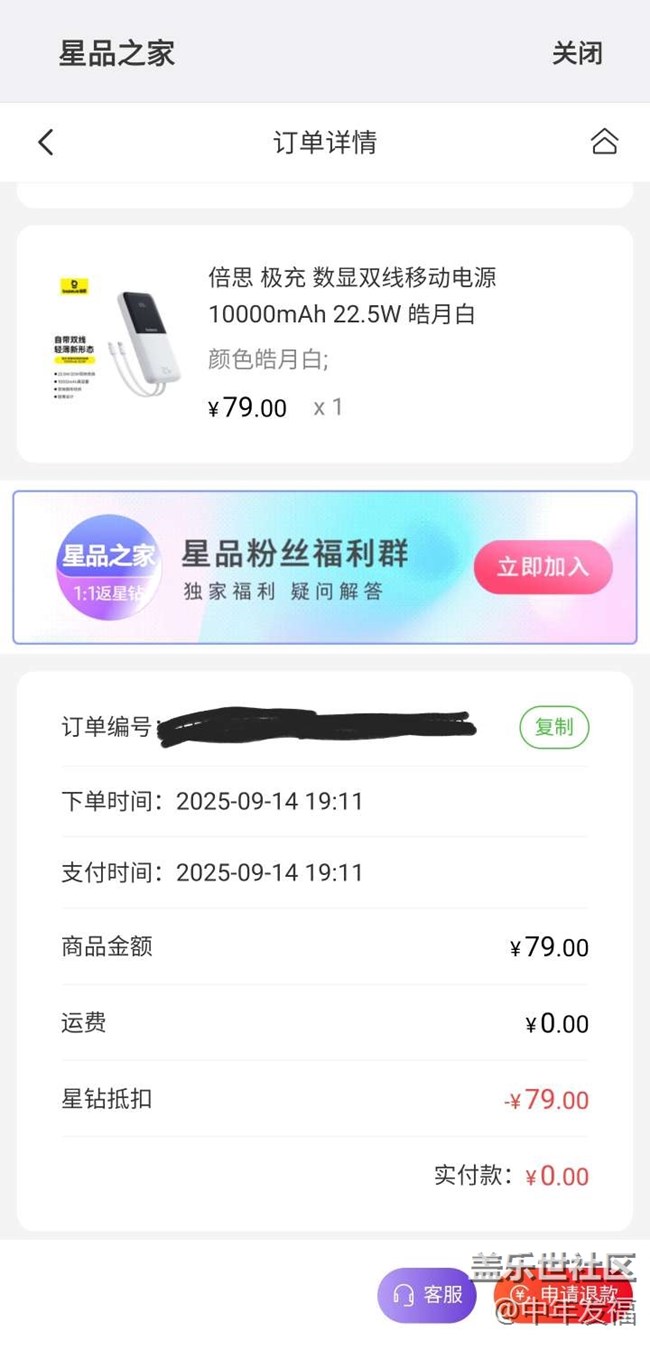
Task: Join fan group via 立即加入
Action: pyautogui.click(x=542, y=567)
